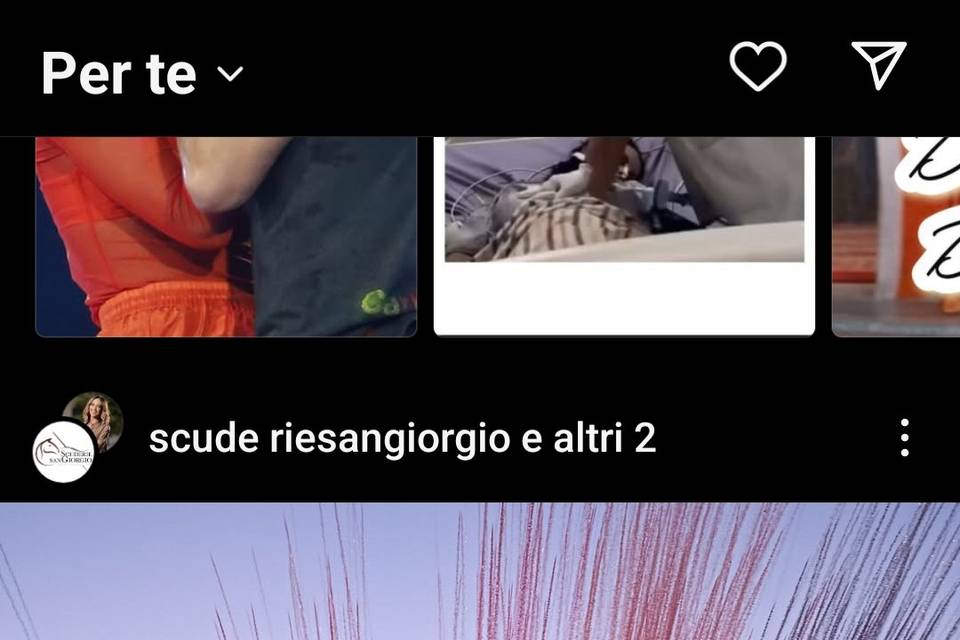Open the fireworks post image
Screen dimensions: 960x640
click(480, 572)
